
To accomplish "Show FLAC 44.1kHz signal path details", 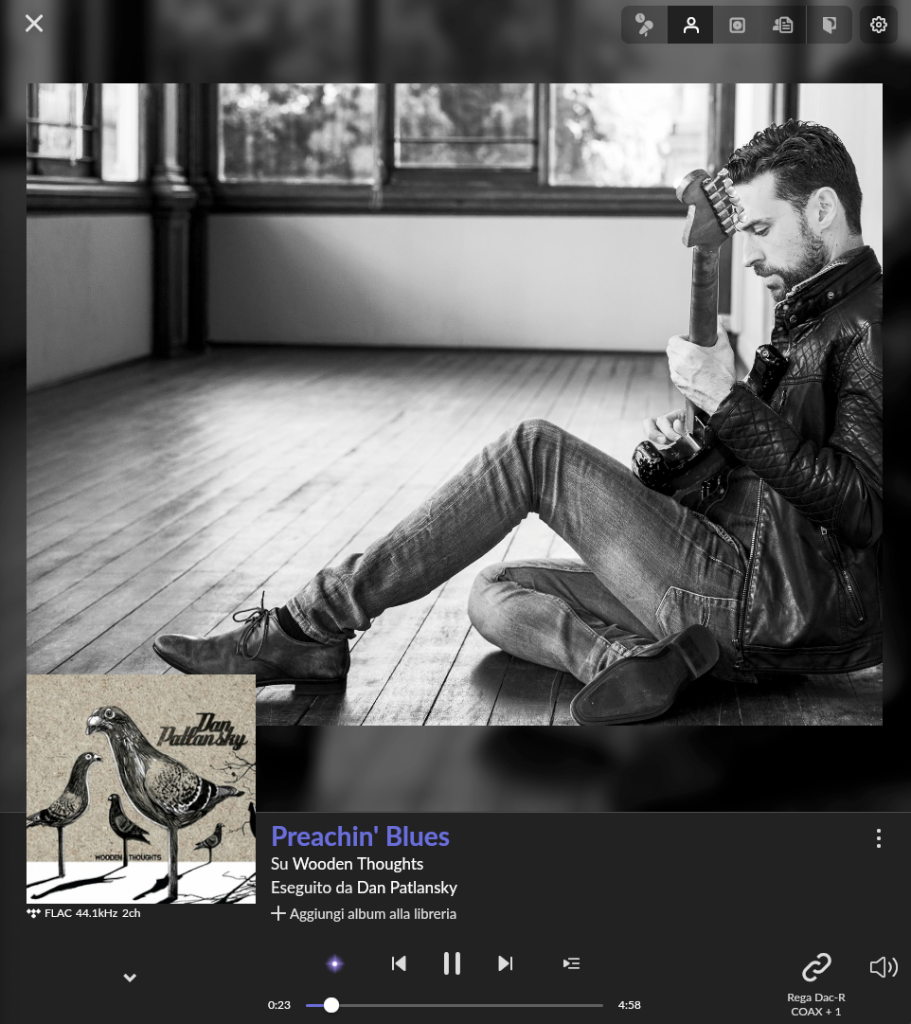I will (x=84, y=913).
